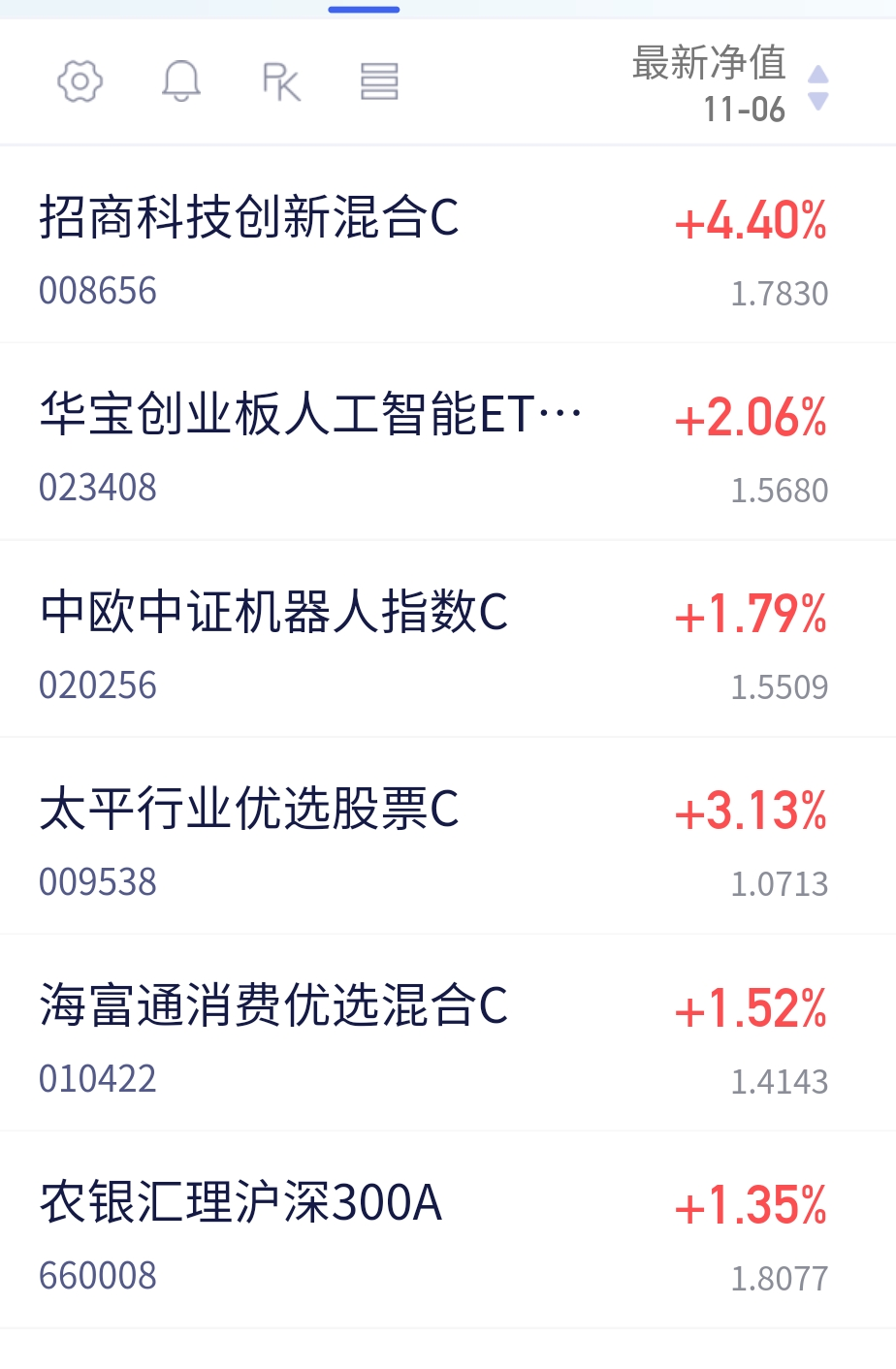Open fund 招商科技创新混合C

[x=249, y=217]
